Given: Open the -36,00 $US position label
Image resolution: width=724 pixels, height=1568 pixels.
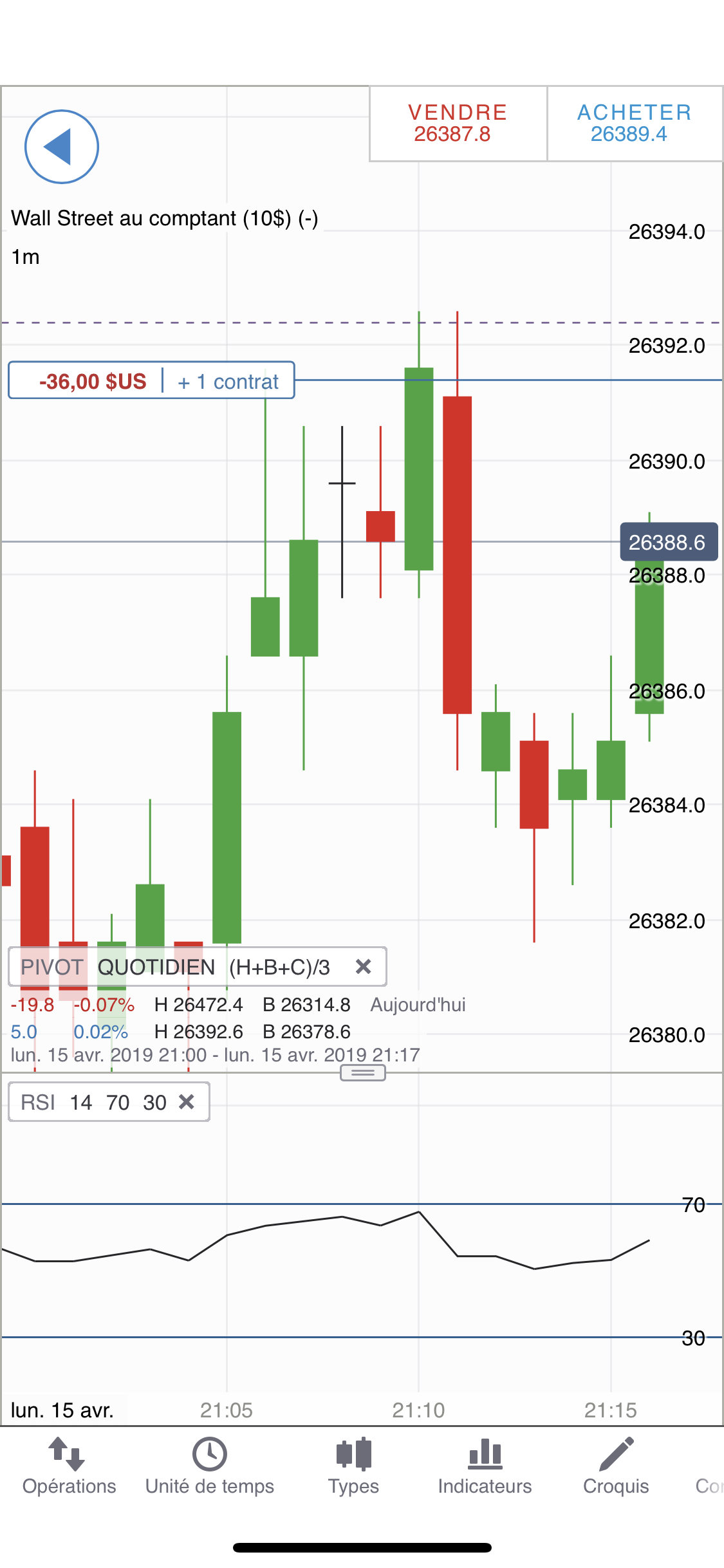Looking at the screenshot, I should [x=93, y=381].
